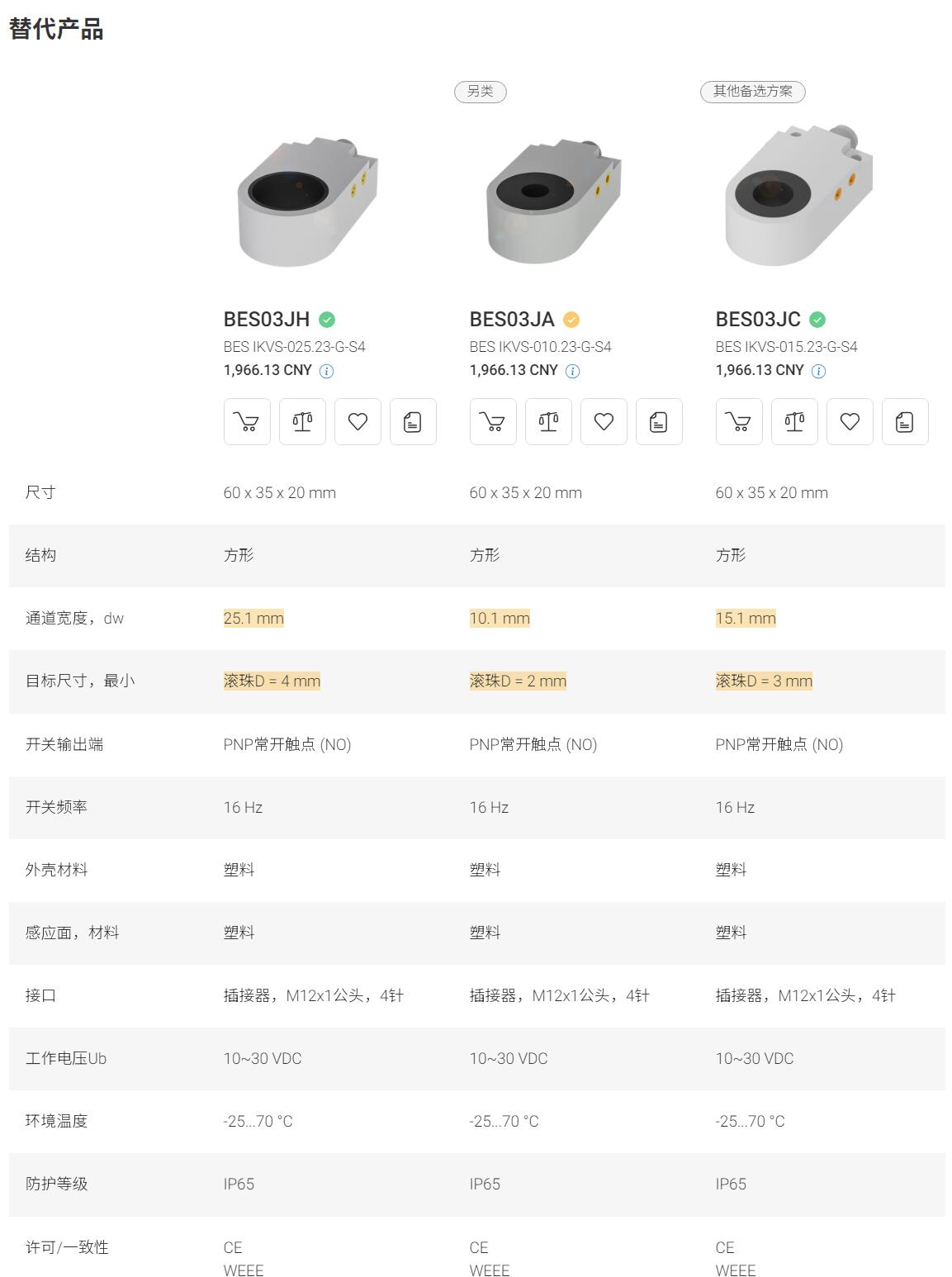This screenshot has width=952, height=1277.
Task: Click the highlighted 25.1 mm channel width value
Action: click(252, 617)
